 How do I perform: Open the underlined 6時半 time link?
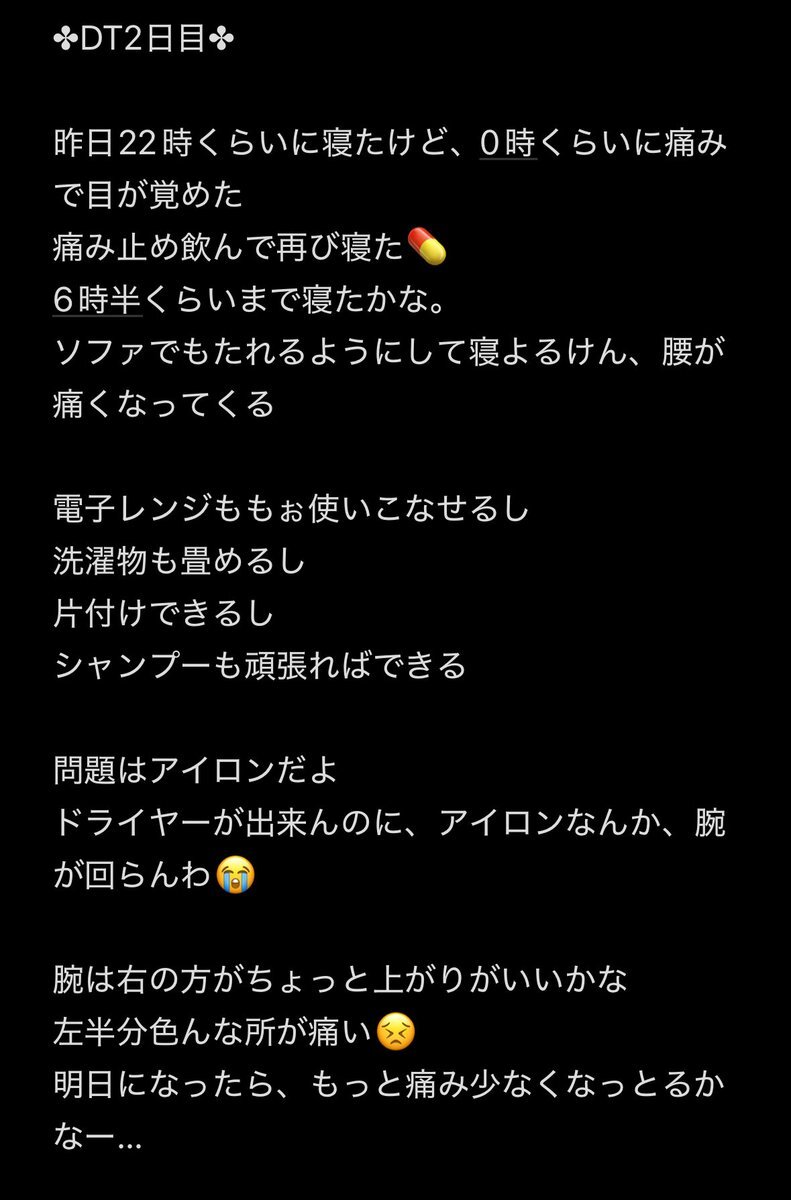click(97, 299)
